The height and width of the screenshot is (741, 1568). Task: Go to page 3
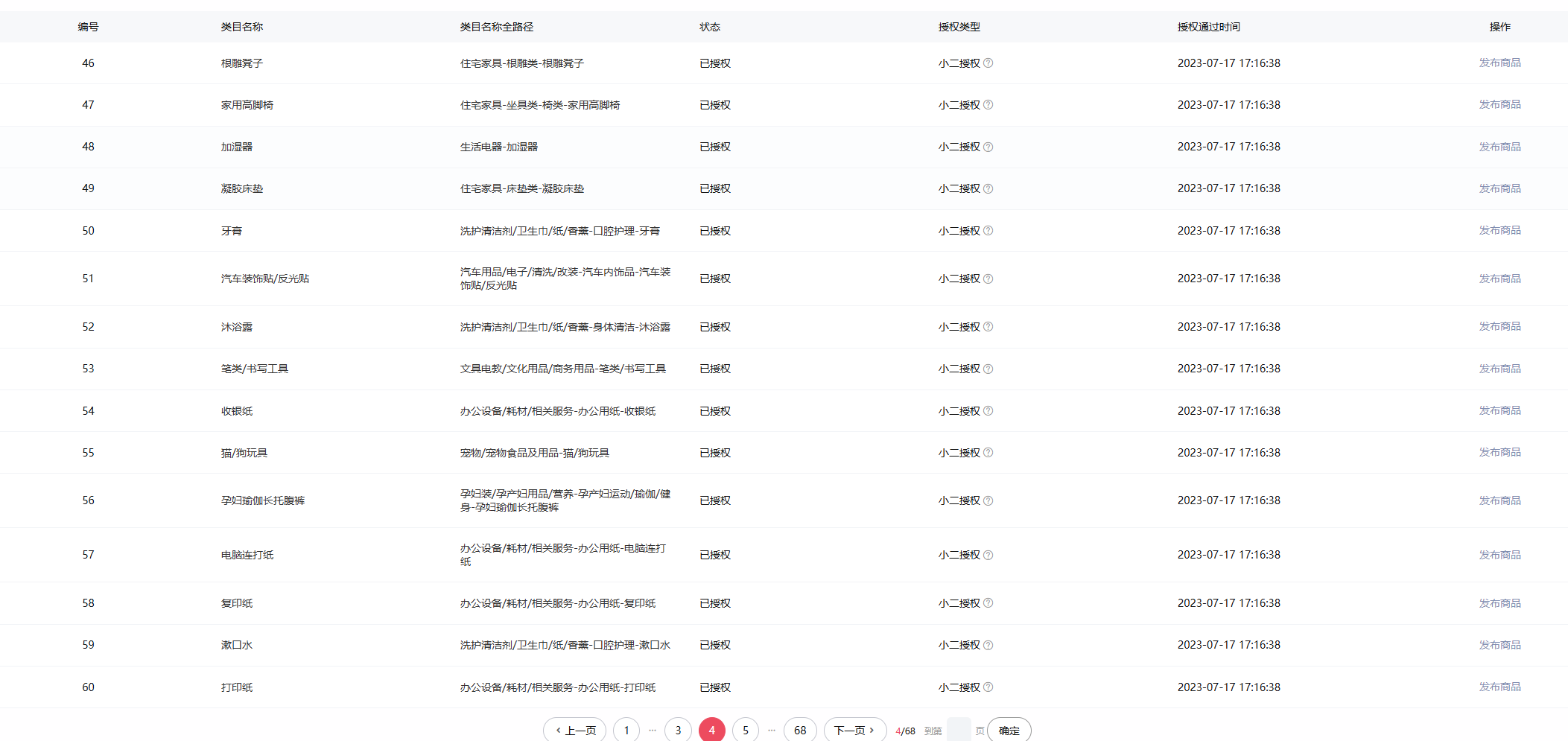[678, 731]
